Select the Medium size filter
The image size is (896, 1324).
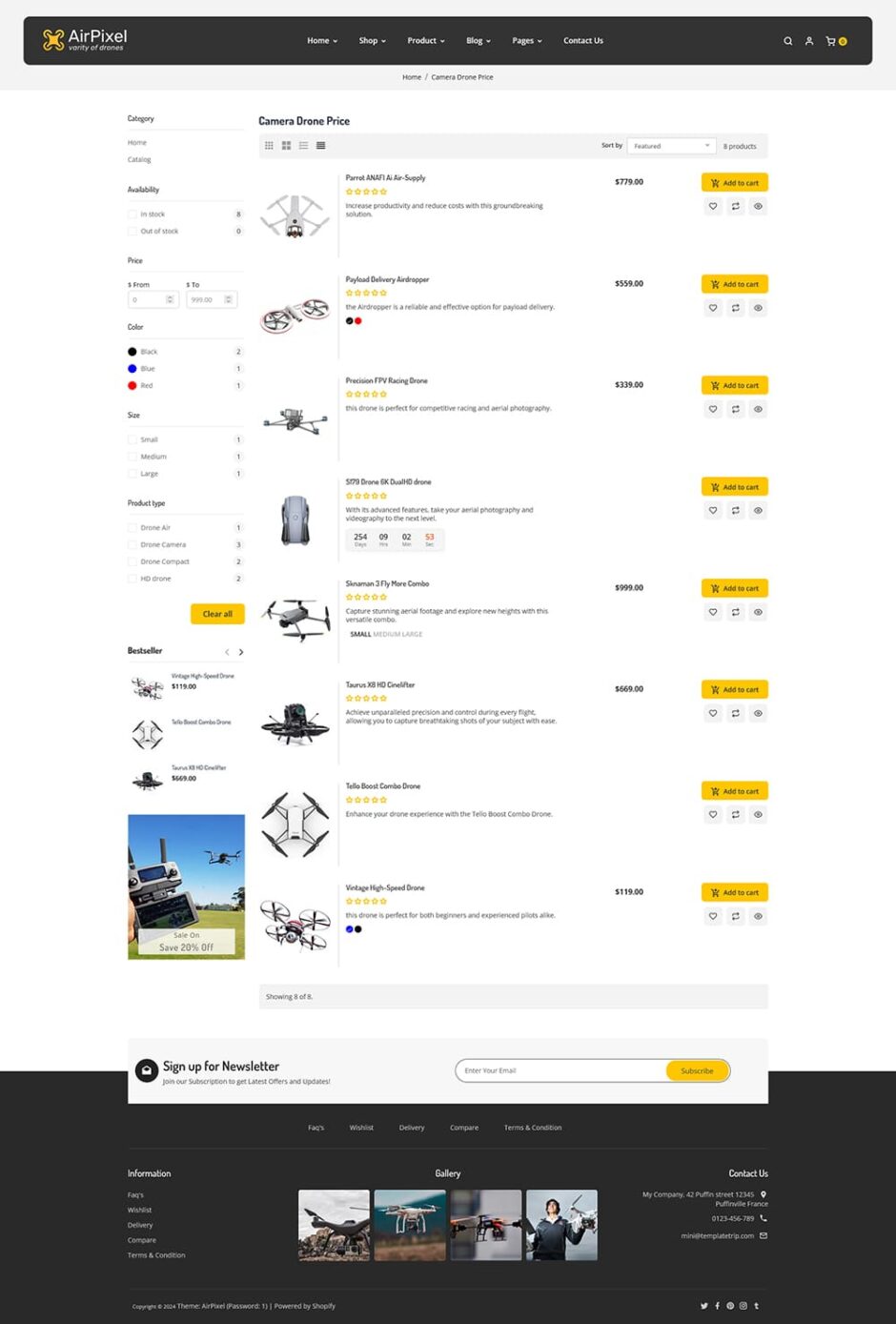click(132, 457)
